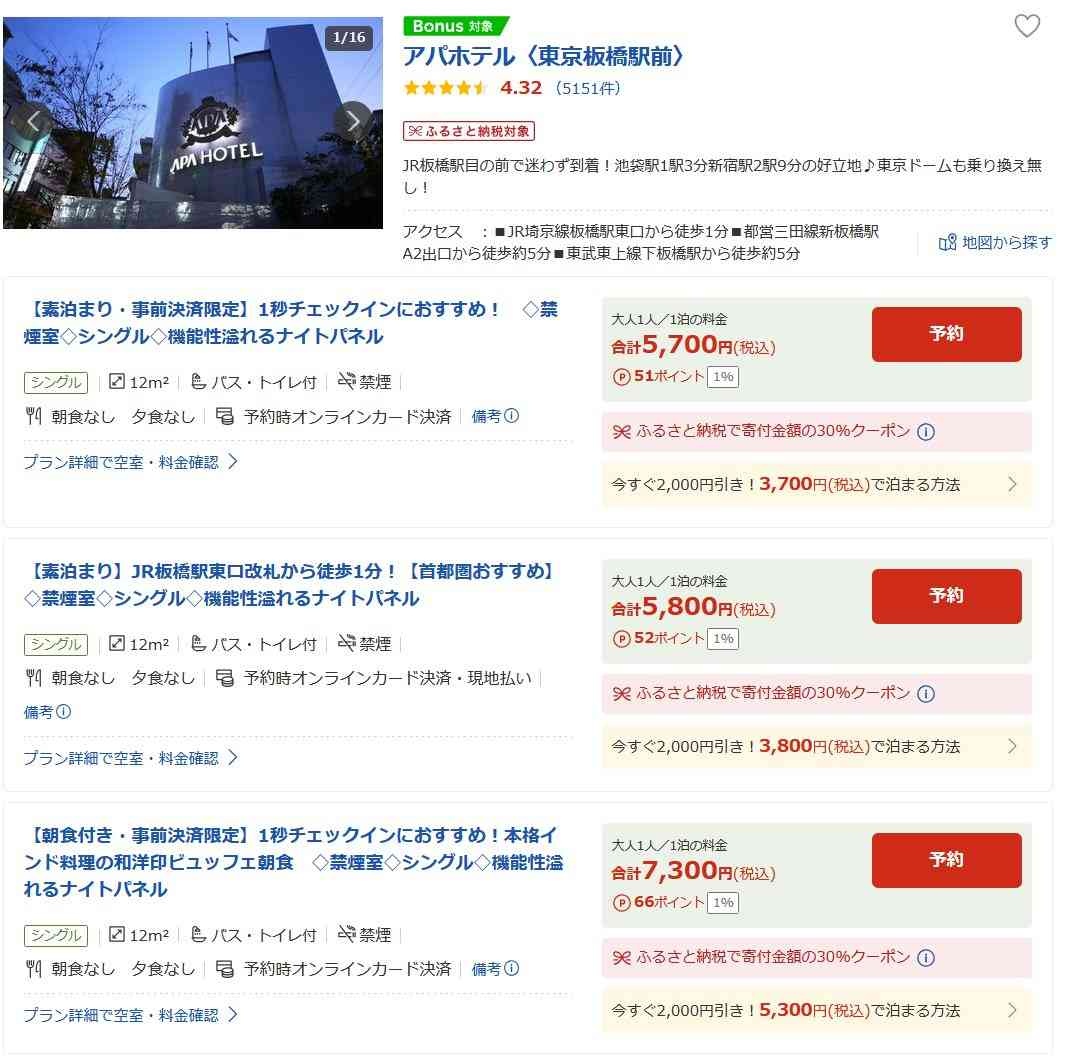This screenshot has width=1065, height=1057.
Task: See how to stay for 3,800円
Action: point(815,747)
